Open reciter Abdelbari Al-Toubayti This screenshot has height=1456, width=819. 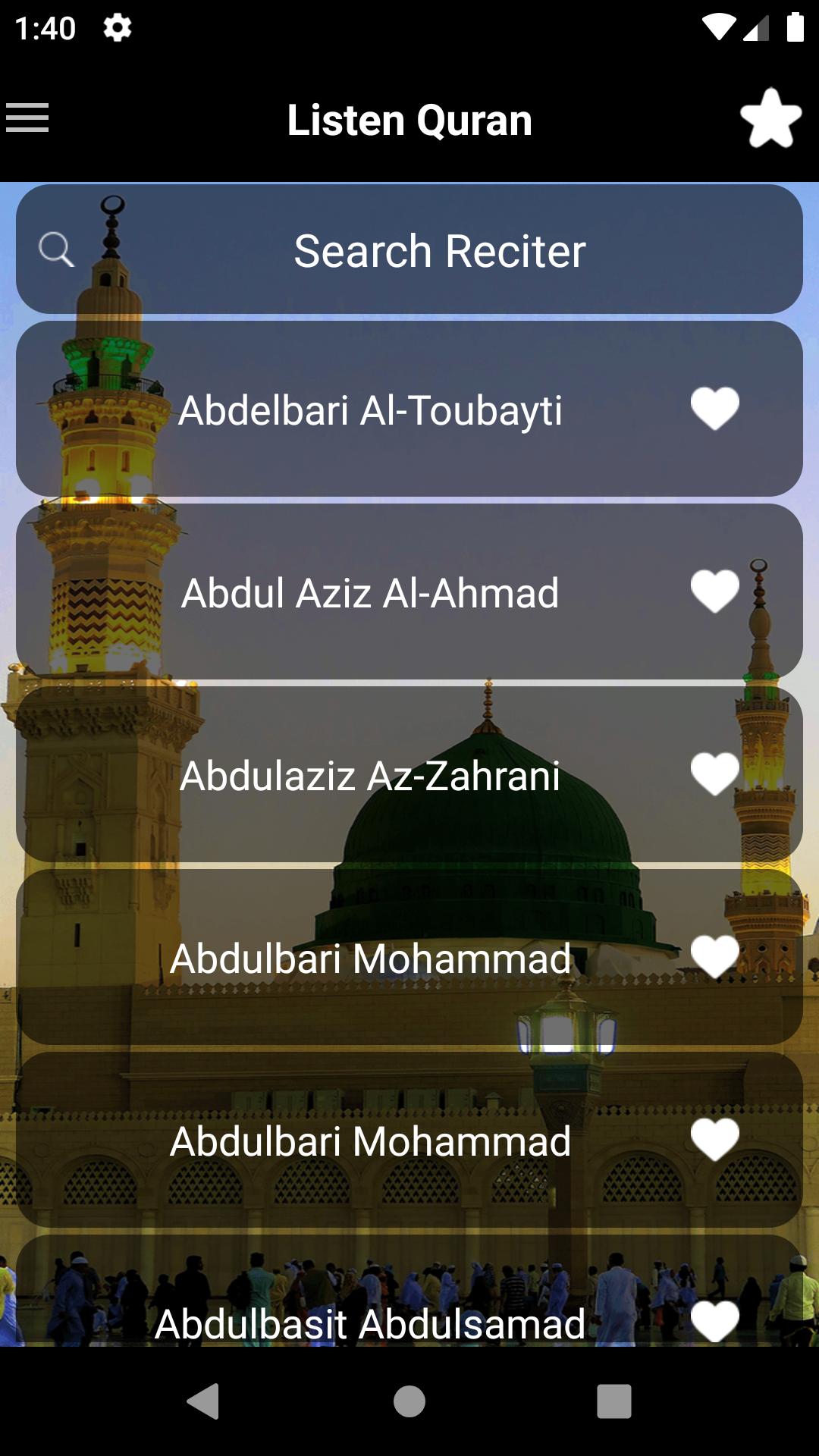(370, 410)
